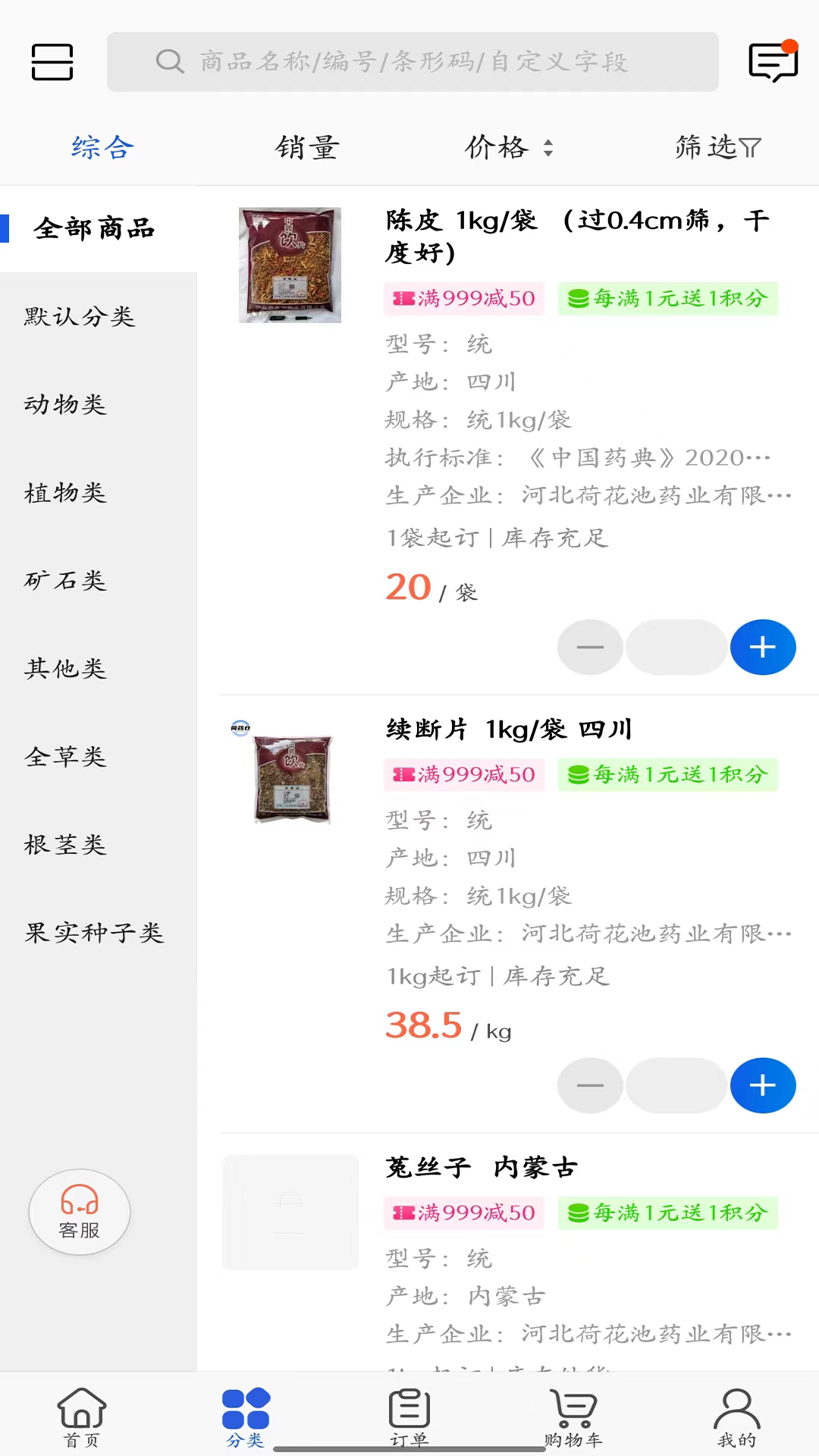
Task: Choose the 矿石类 category
Action: (x=66, y=581)
